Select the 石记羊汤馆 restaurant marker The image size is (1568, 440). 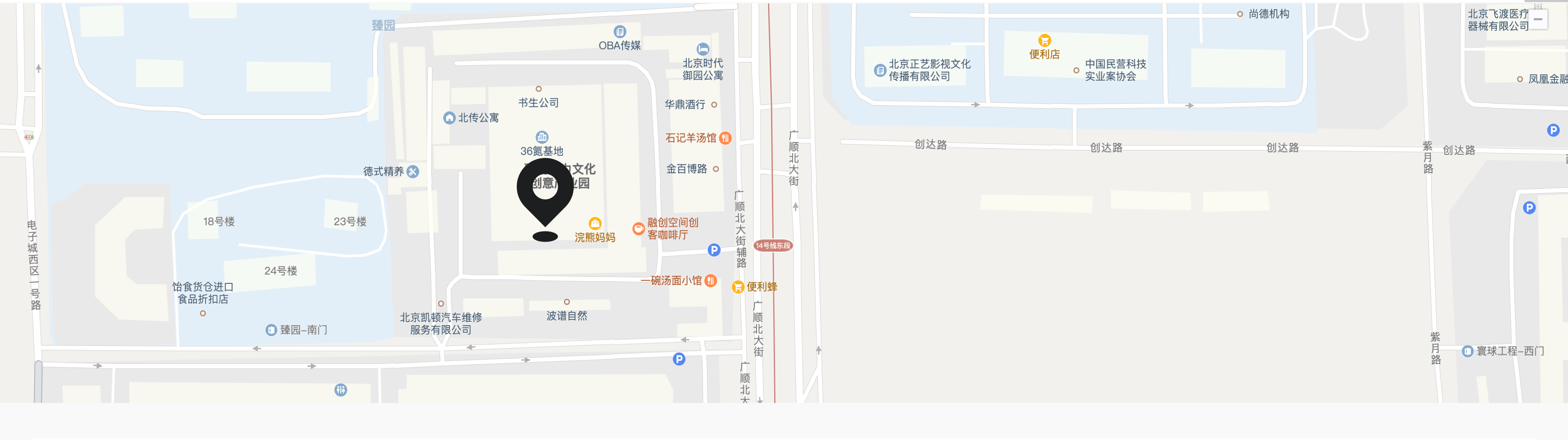point(725,138)
